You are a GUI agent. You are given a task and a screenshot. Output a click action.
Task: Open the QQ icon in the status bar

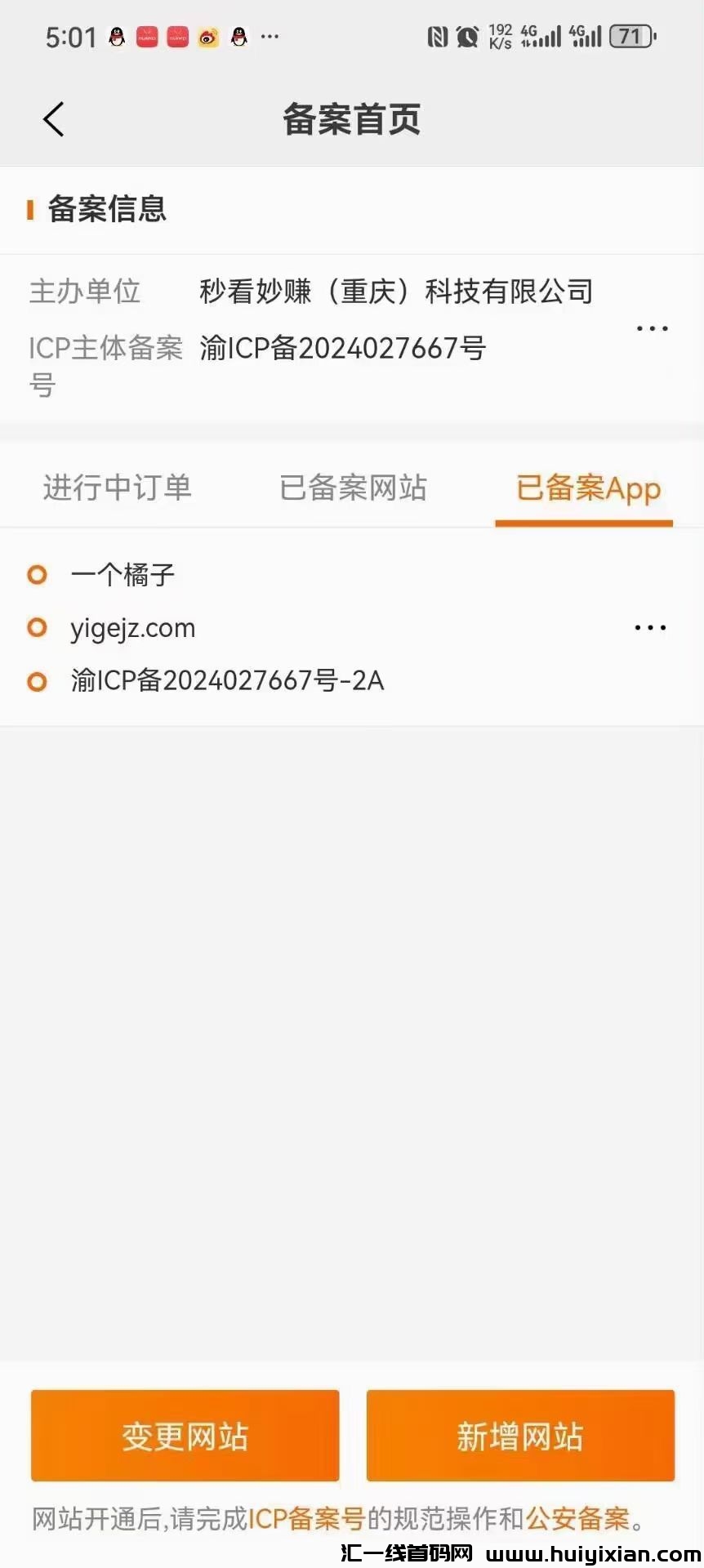[117, 37]
